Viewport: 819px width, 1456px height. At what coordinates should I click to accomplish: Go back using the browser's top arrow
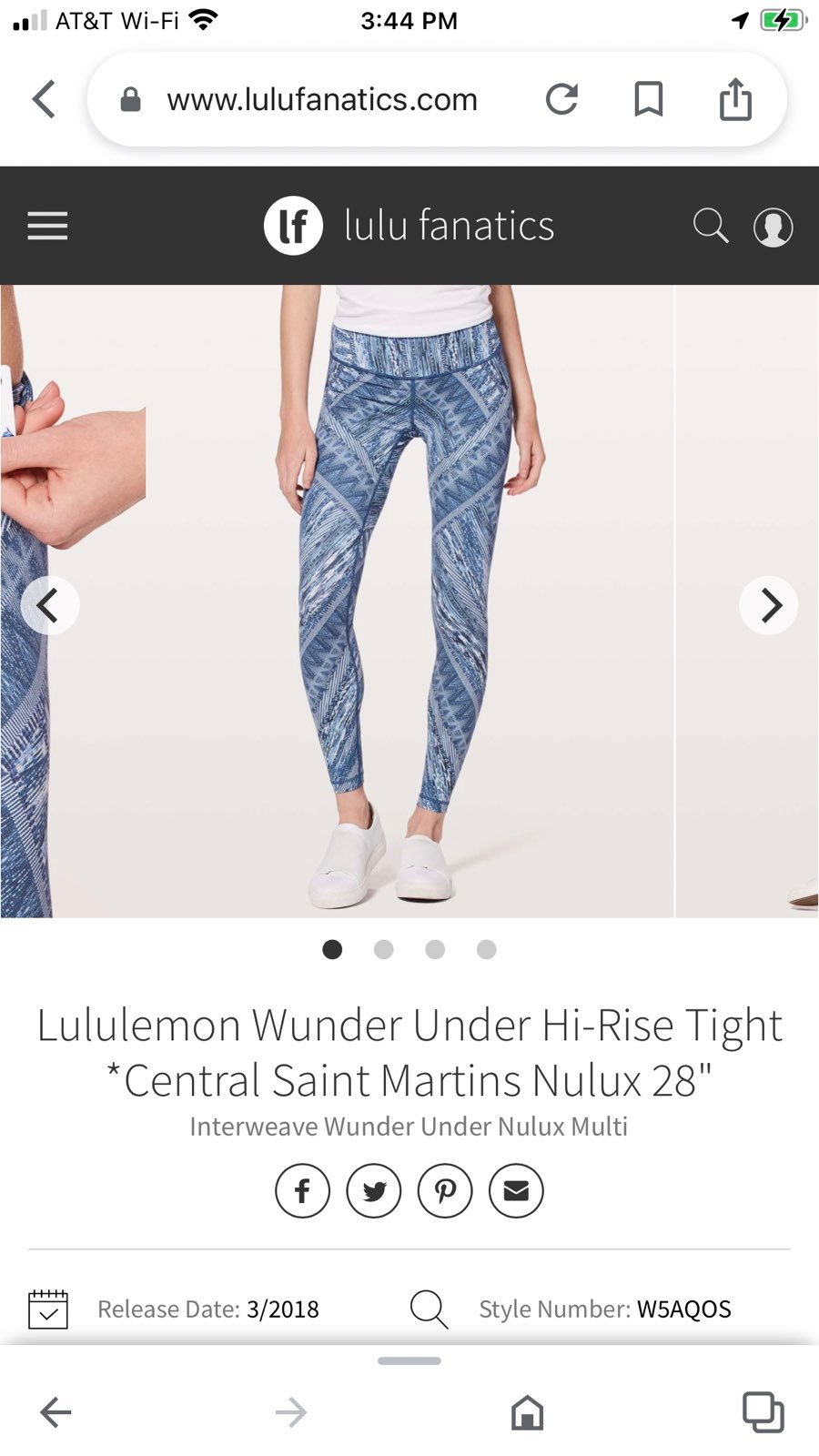coord(44,98)
